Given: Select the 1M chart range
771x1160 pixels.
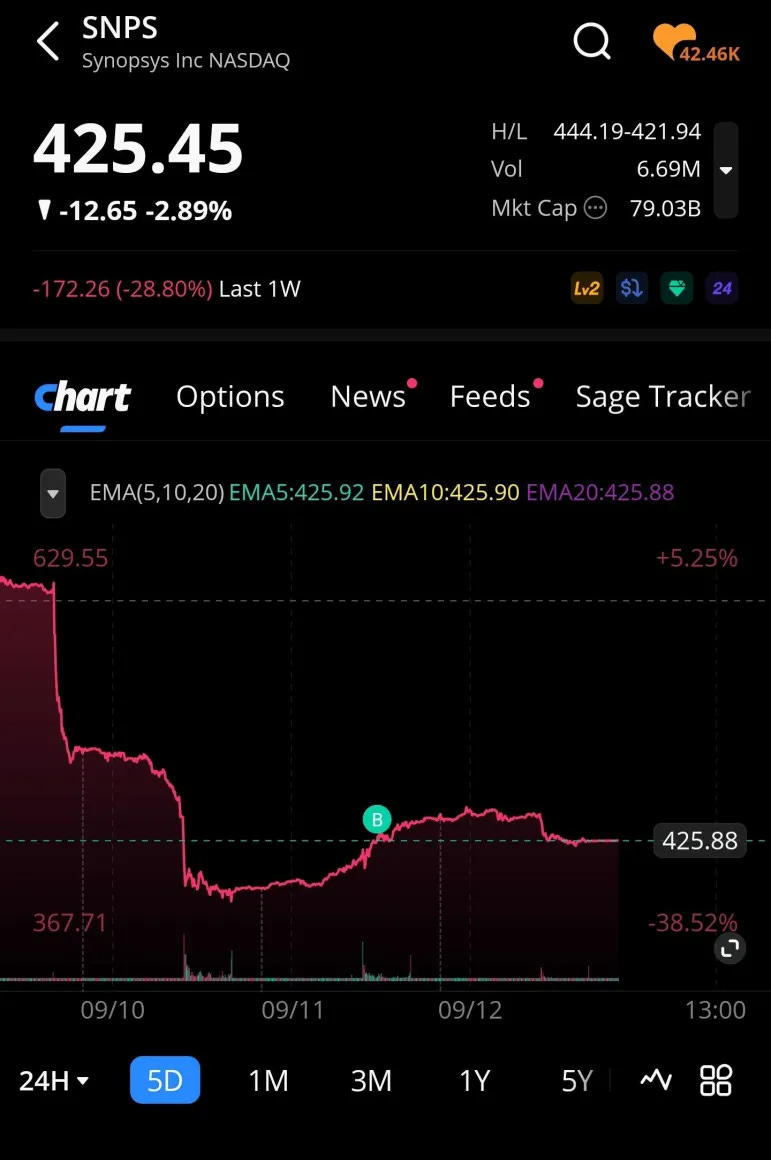Looking at the screenshot, I should (268, 1080).
